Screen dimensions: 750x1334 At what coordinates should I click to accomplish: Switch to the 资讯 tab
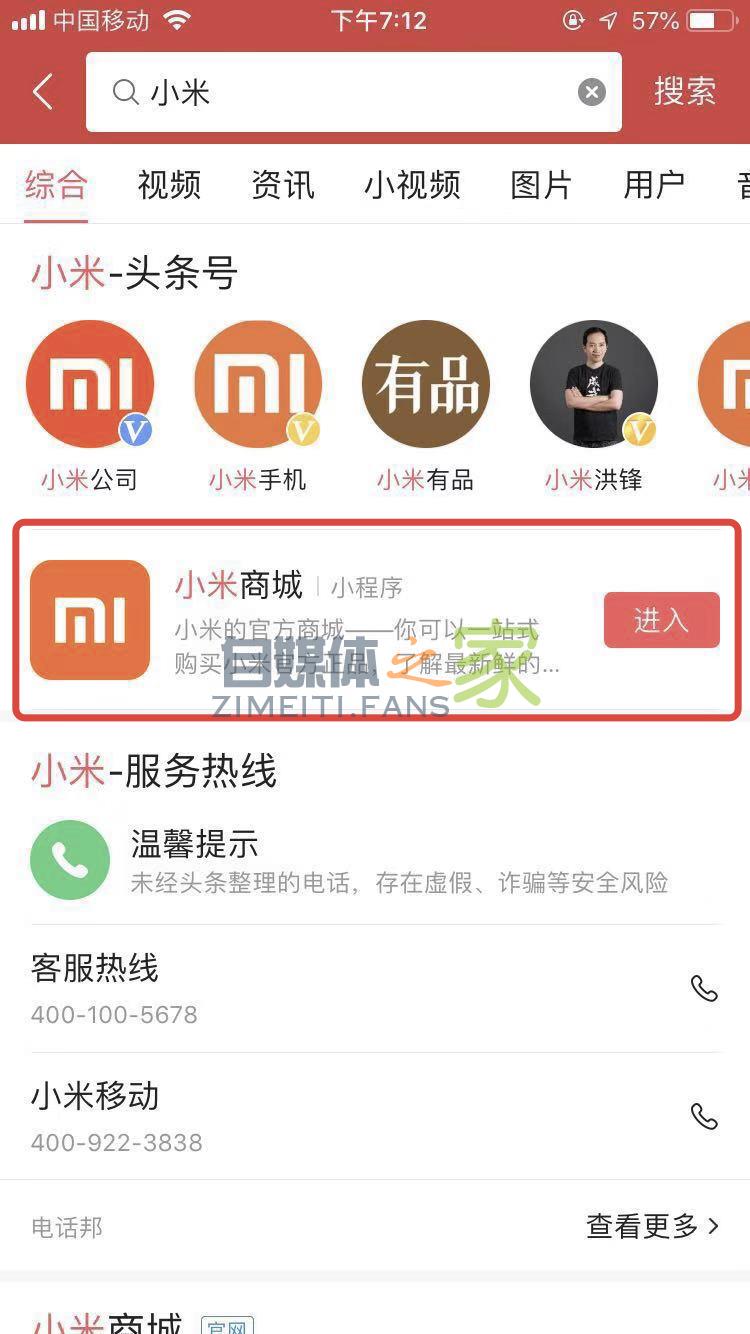(283, 185)
